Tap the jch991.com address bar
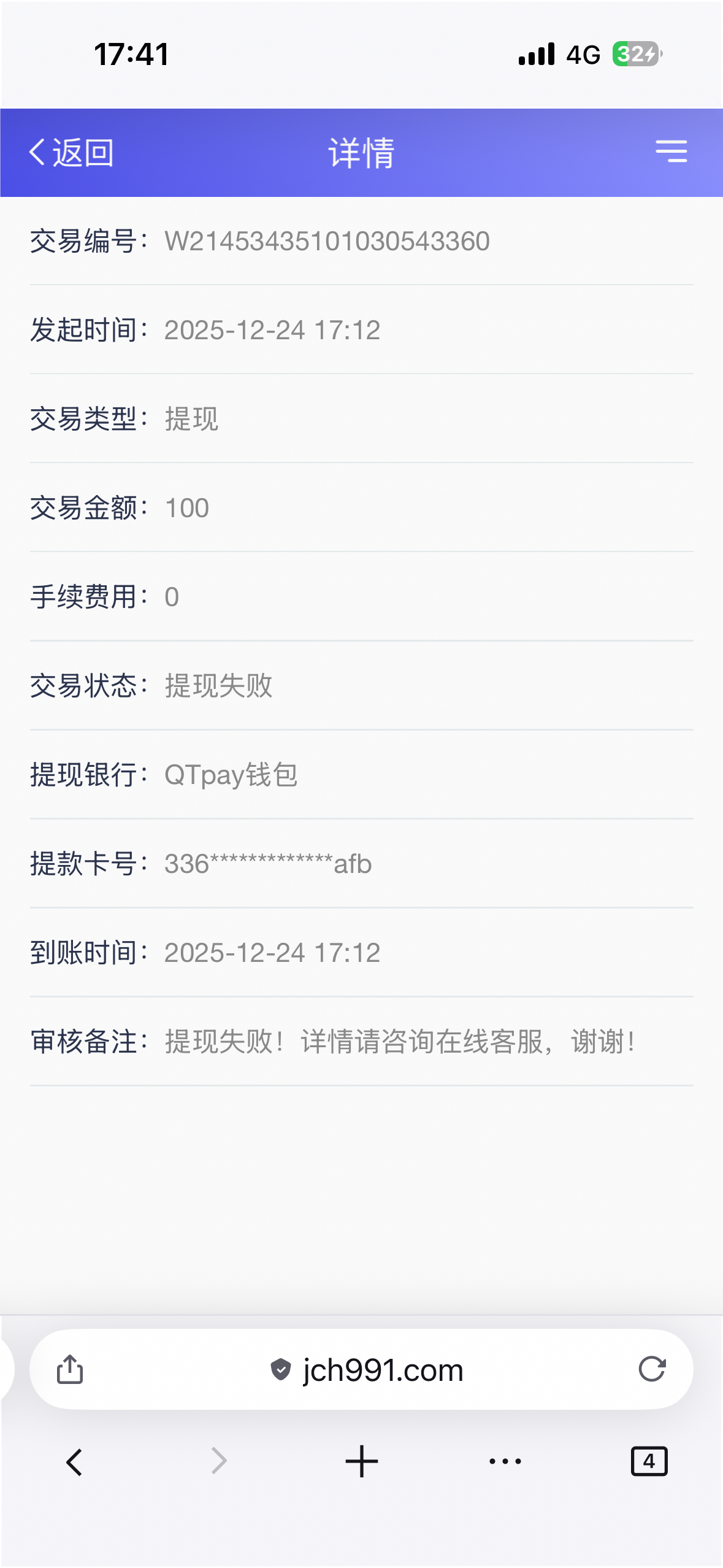 [368, 1369]
